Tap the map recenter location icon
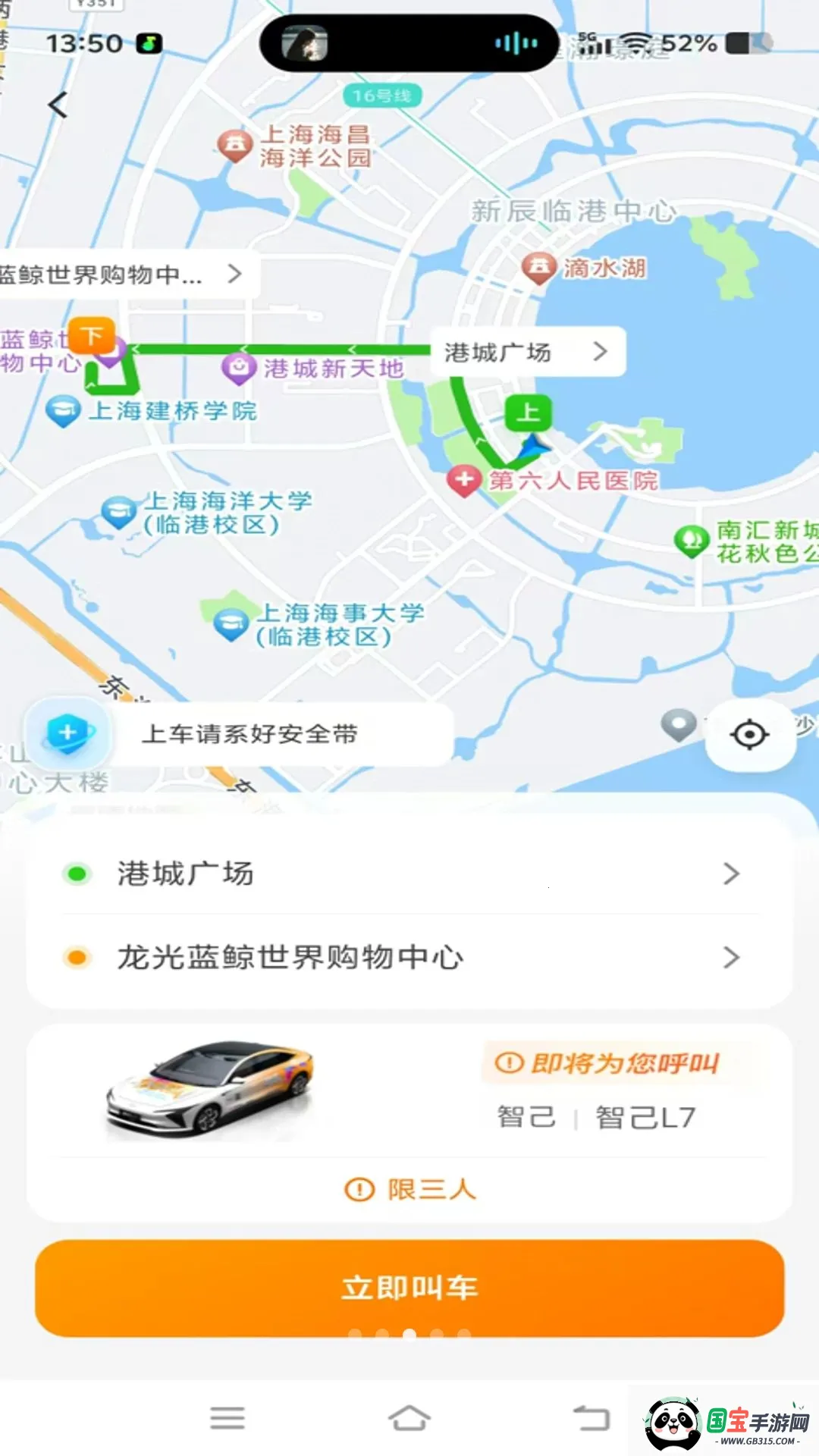 [x=749, y=733]
